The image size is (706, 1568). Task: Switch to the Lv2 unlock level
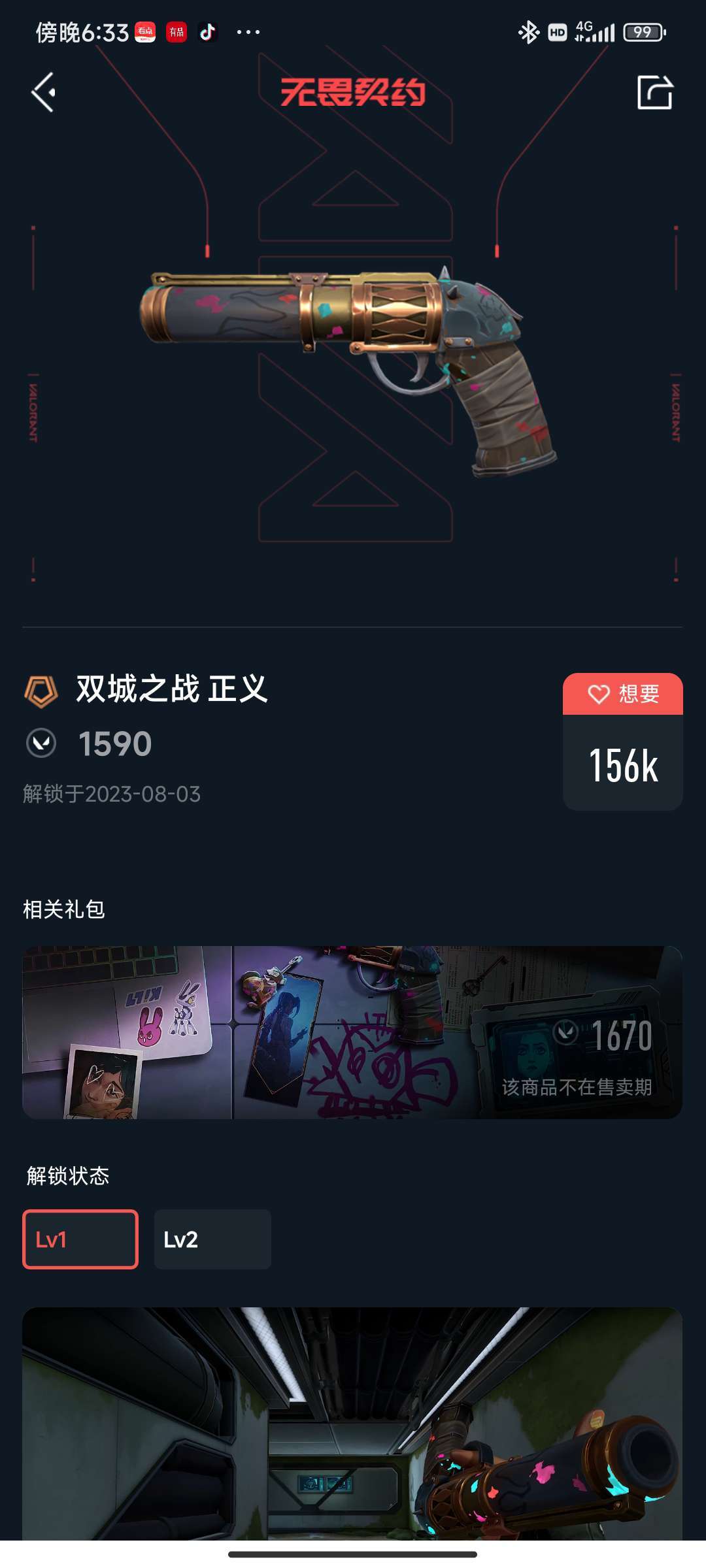[x=212, y=1239]
